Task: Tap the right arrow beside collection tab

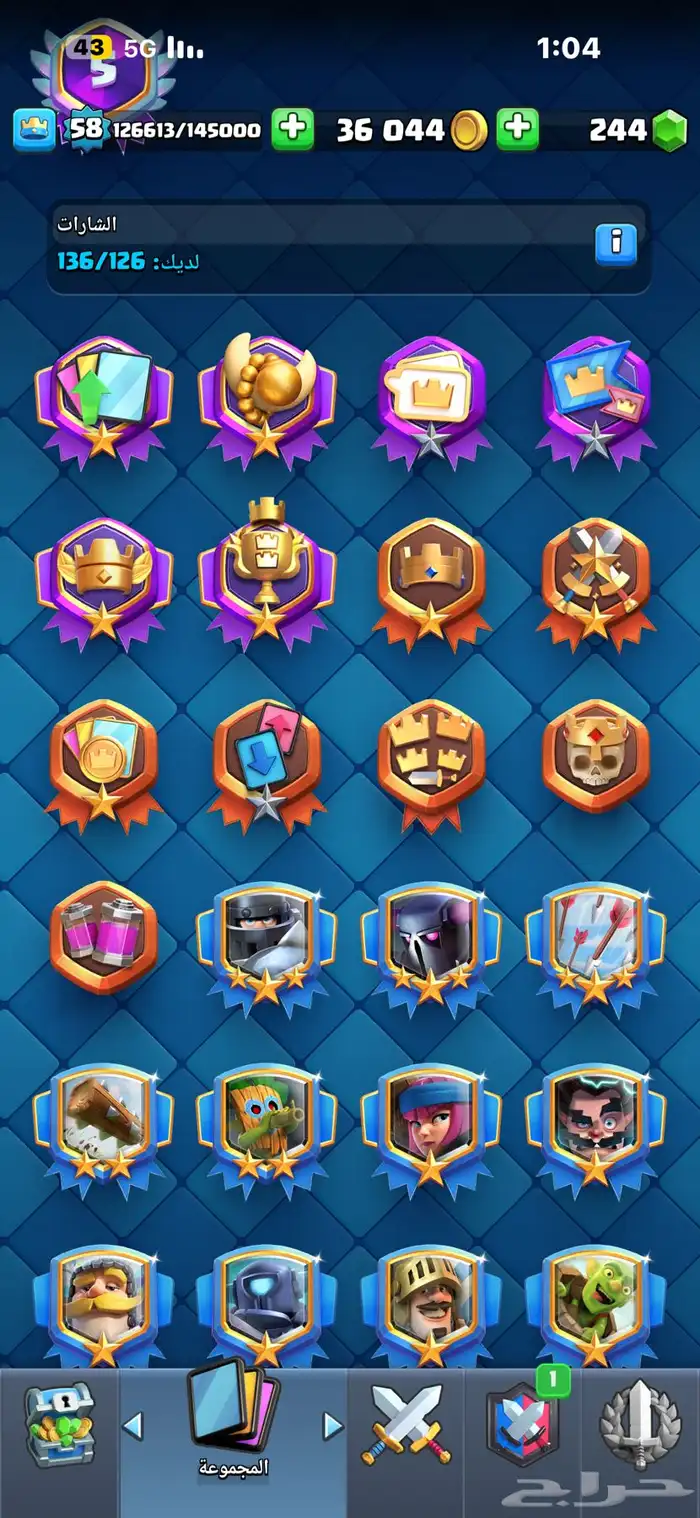Action: [333, 1425]
